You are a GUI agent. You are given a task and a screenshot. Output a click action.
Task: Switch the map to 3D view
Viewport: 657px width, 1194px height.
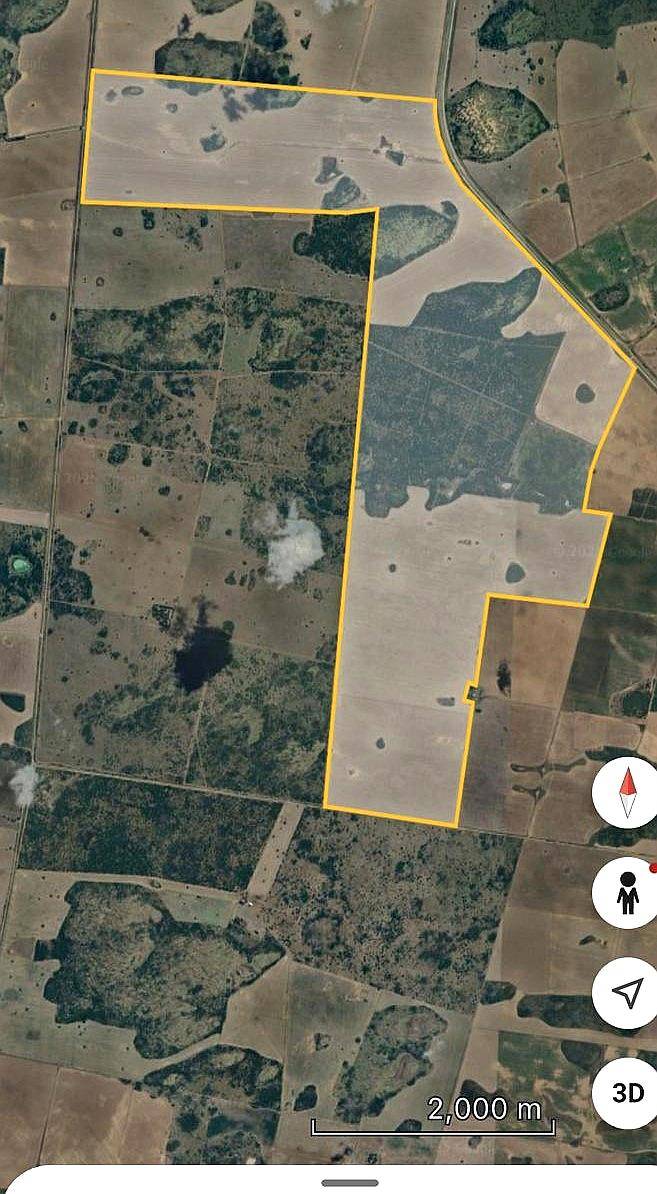click(x=627, y=1092)
